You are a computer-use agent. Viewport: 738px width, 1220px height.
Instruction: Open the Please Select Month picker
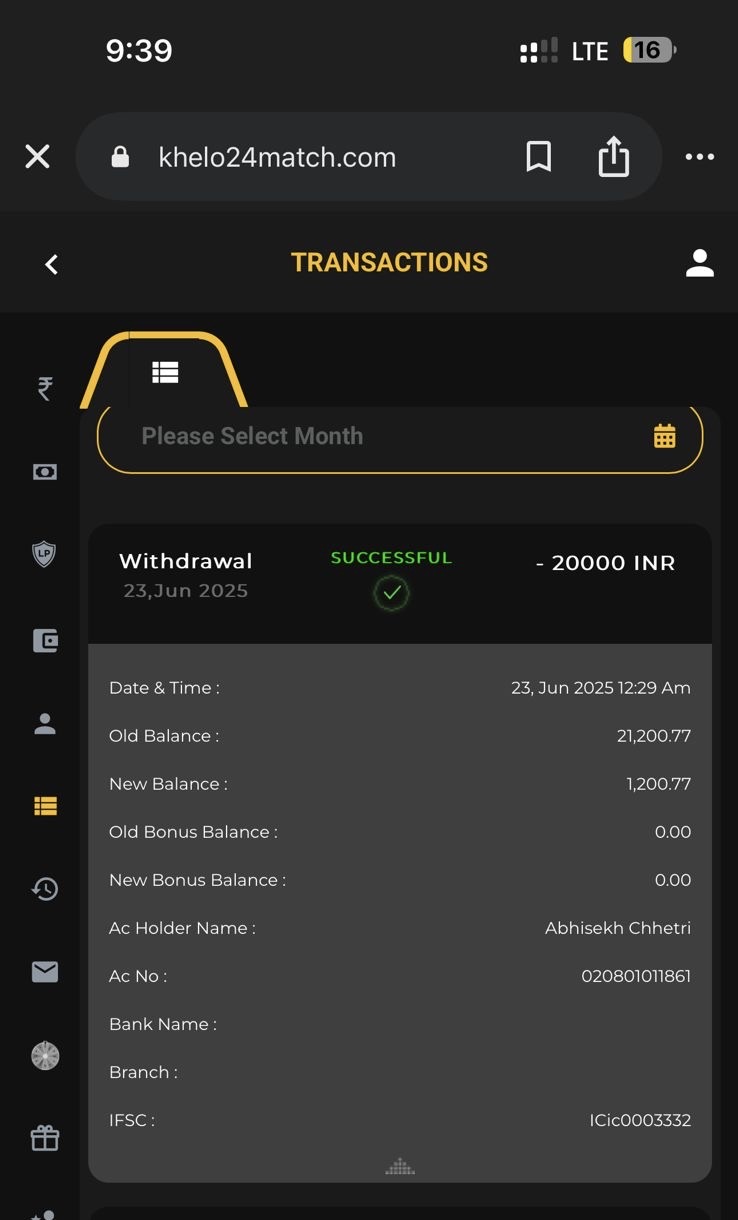pyautogui.click(x=400, y=437)
